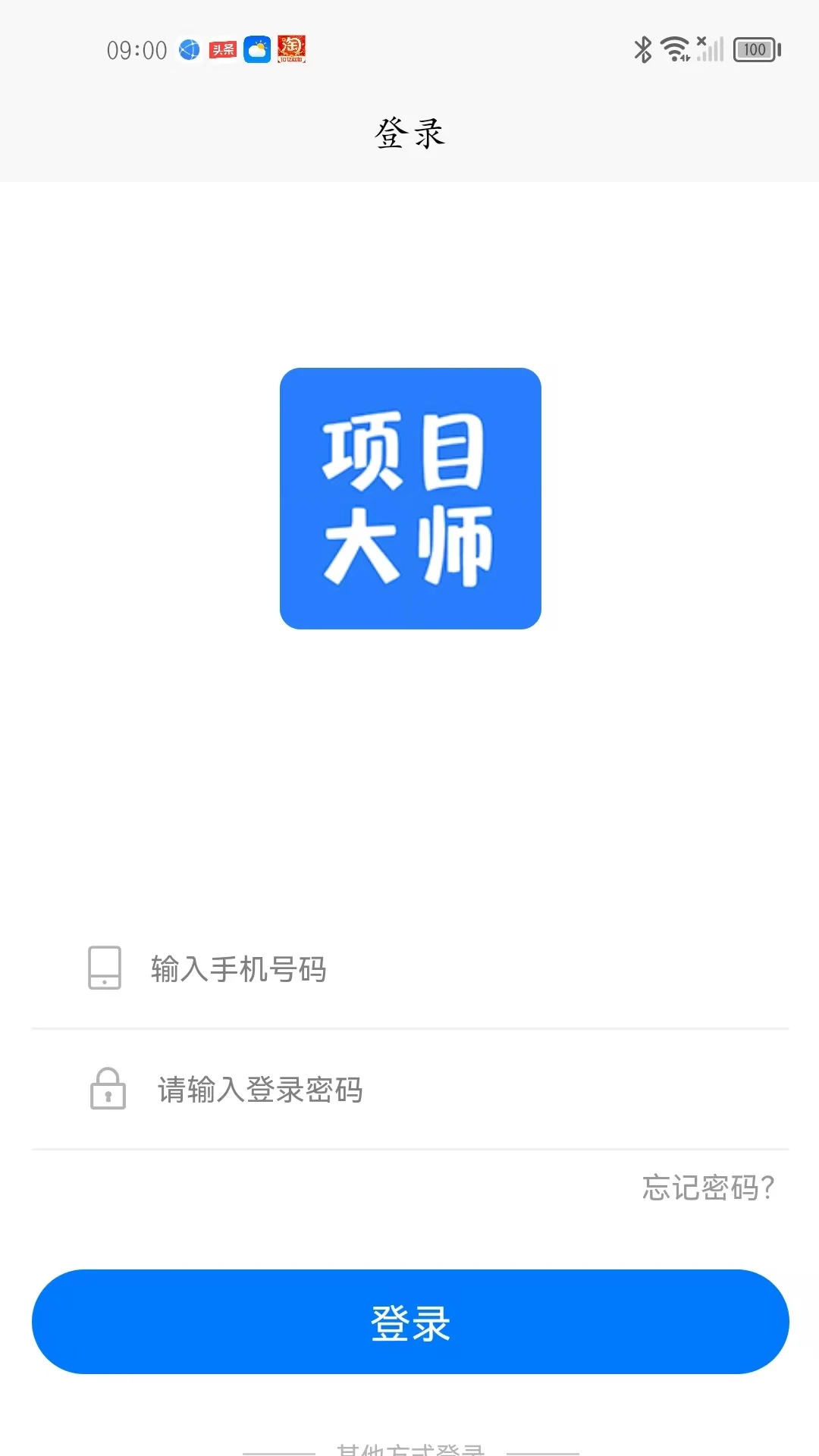Click the lock icon beside the password field
This screenshot has height=1456, width=819.
[x=106, y=1090]
